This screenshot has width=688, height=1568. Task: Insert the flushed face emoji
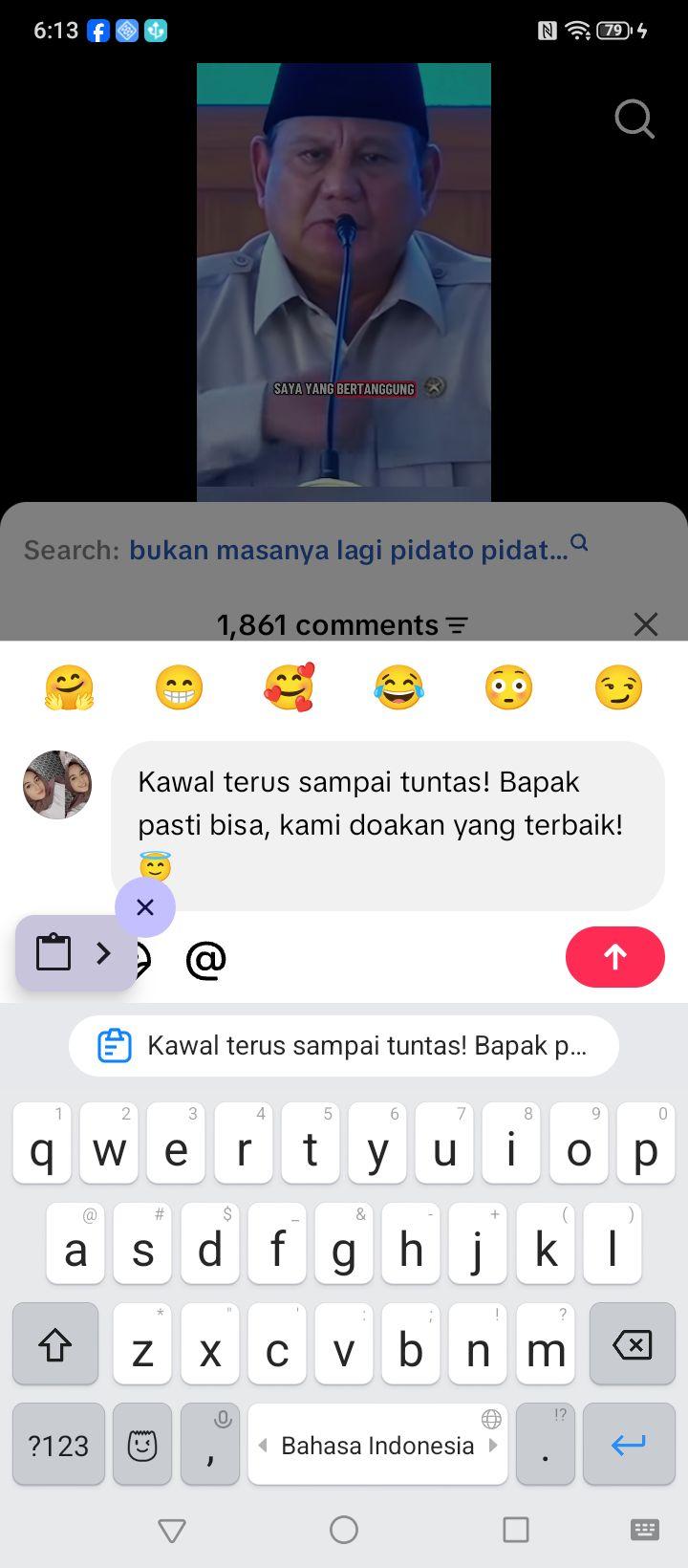click(x=508, y=687)
